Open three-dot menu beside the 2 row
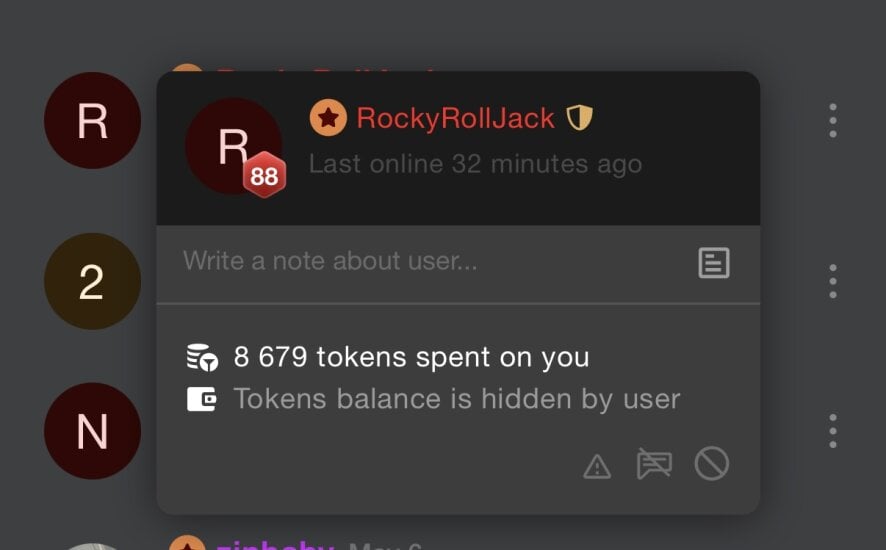886x550 pixels. click(832, 282)
